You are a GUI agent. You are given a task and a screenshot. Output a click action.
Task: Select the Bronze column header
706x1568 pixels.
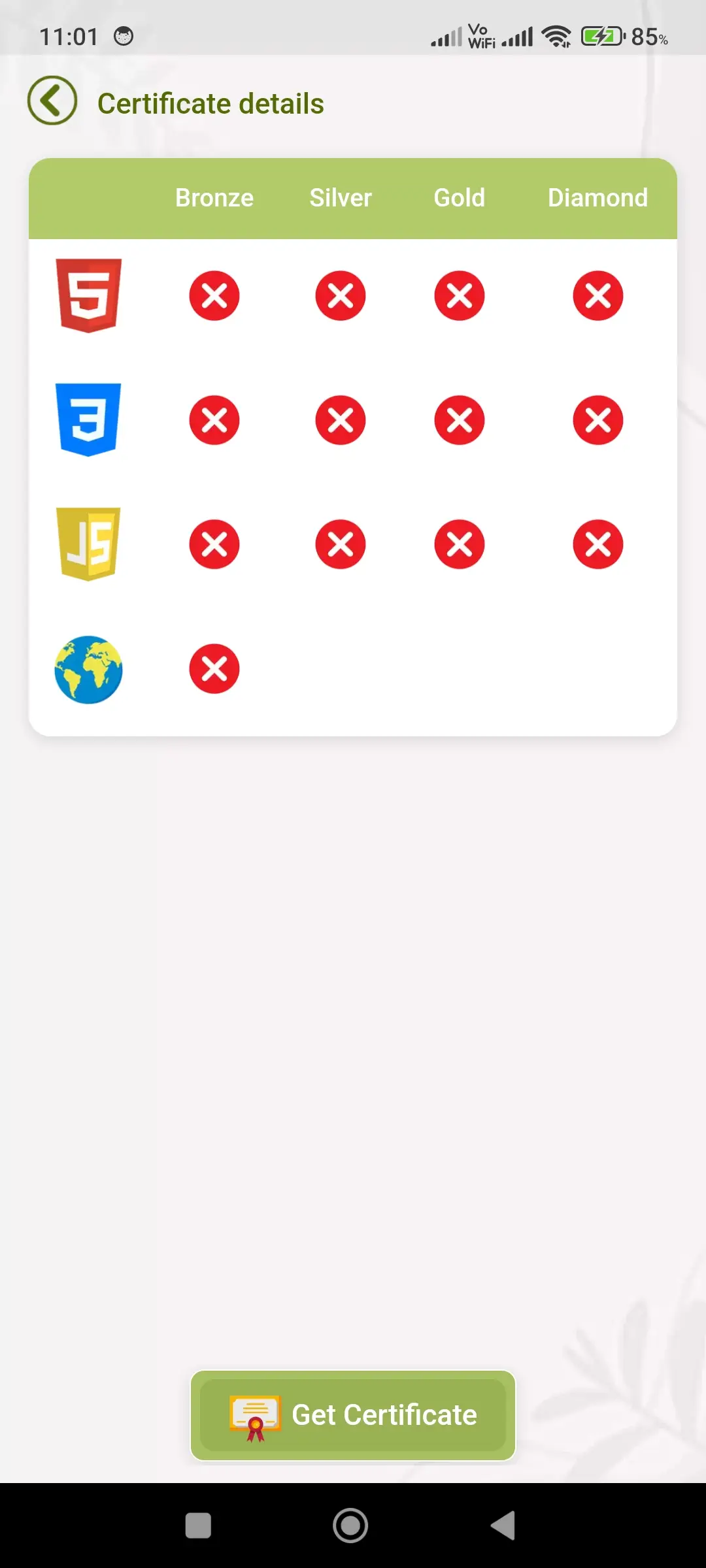214,198
